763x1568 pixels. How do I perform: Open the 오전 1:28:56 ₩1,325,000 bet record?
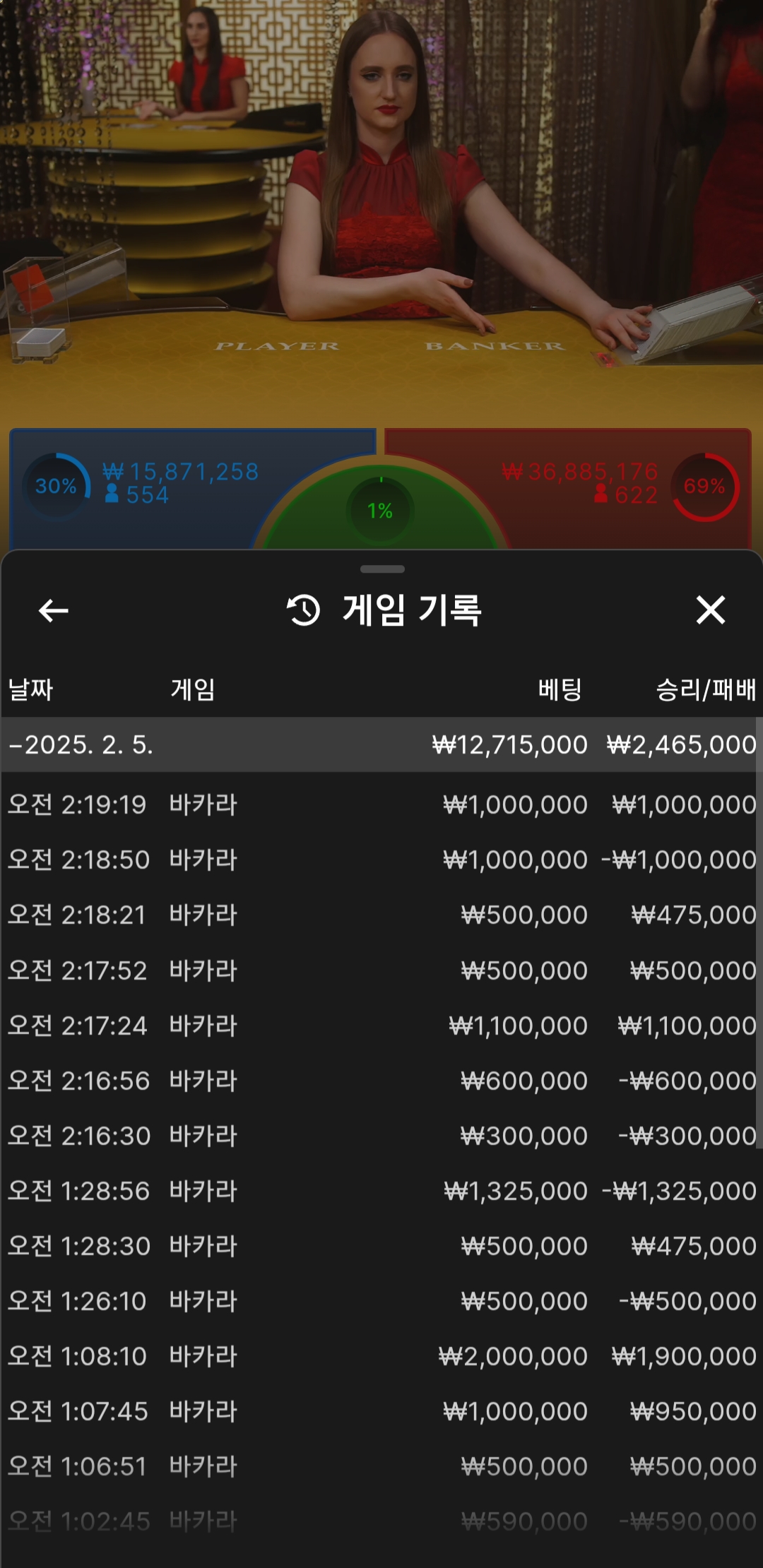click(x=381, y=1191)
